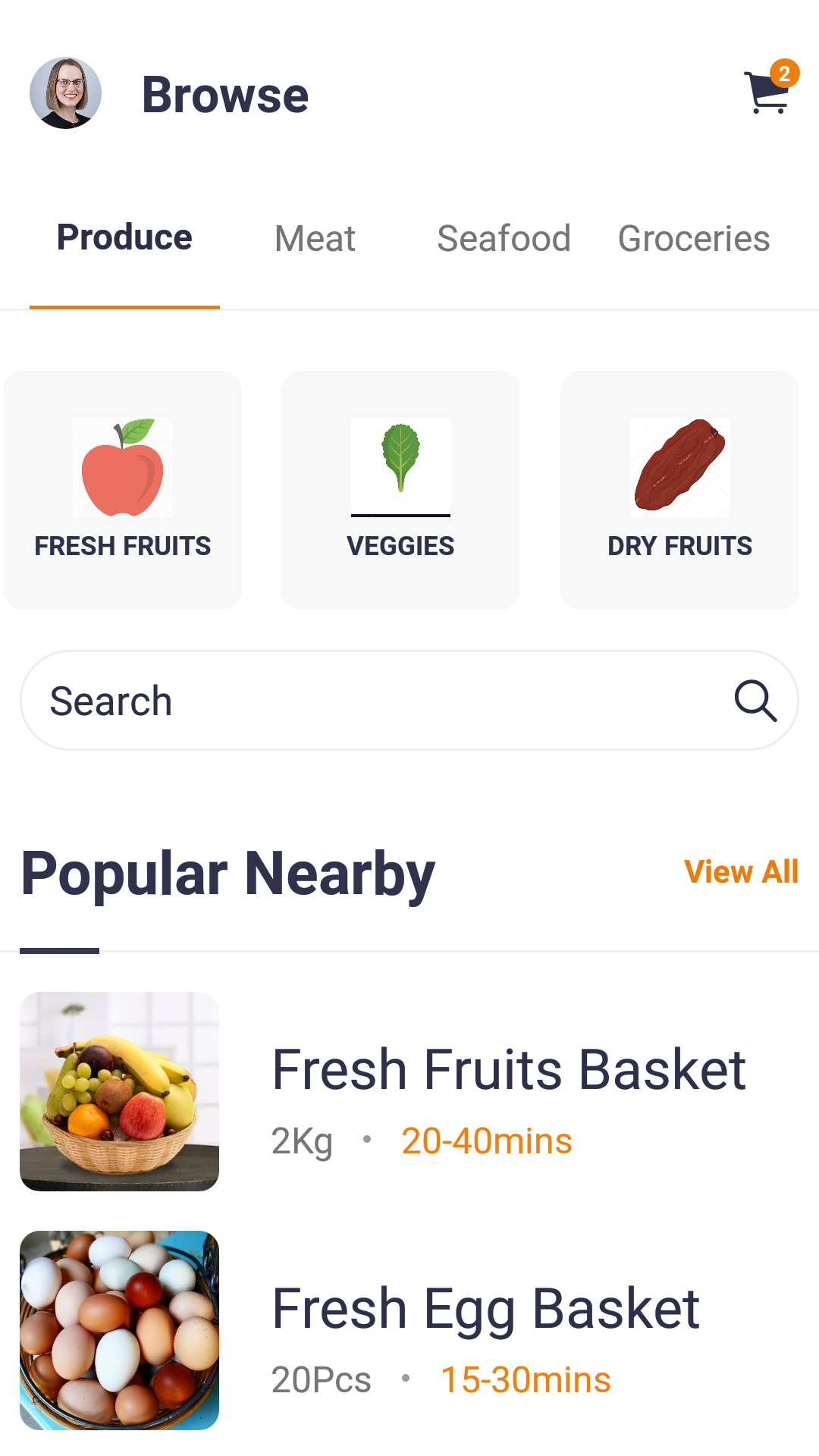
Task: Open the Veggies category
Action: pyautogui.click(x=400, y=490)
